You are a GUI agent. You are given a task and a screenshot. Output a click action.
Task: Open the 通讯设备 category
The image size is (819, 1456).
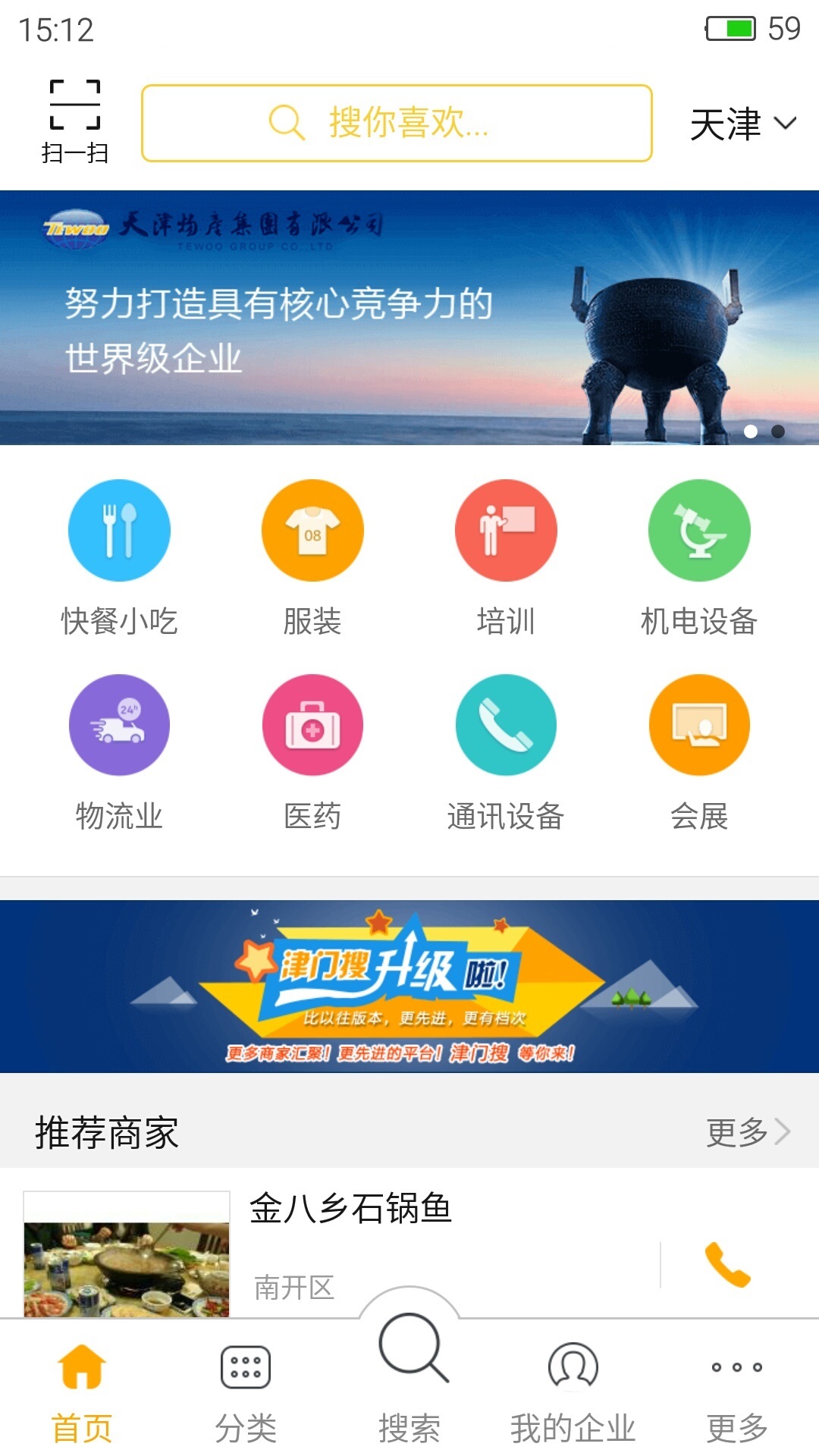pyautogui.click(x=506, y=754)
